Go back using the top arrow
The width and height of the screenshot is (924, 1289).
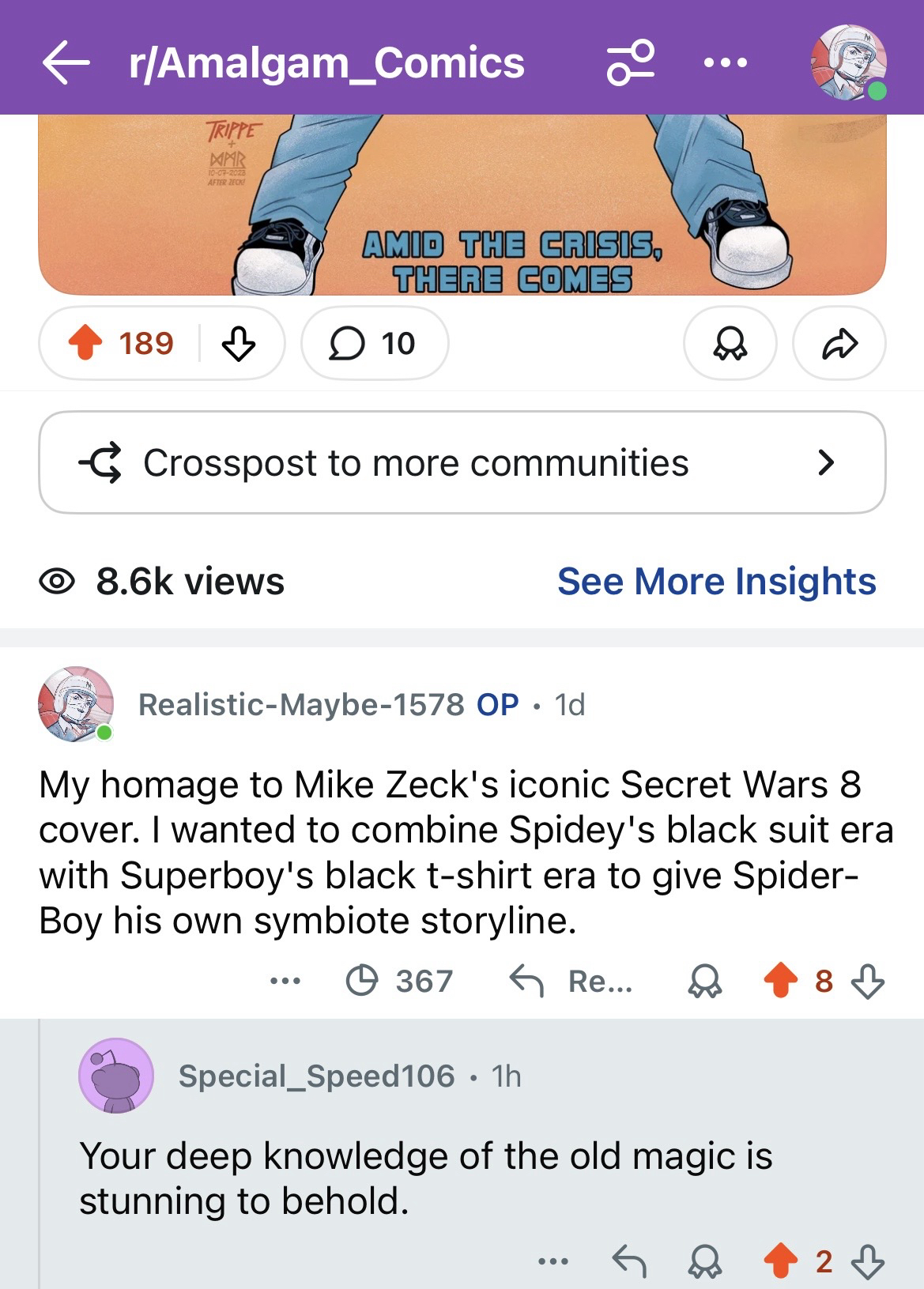tap(66, 63)
